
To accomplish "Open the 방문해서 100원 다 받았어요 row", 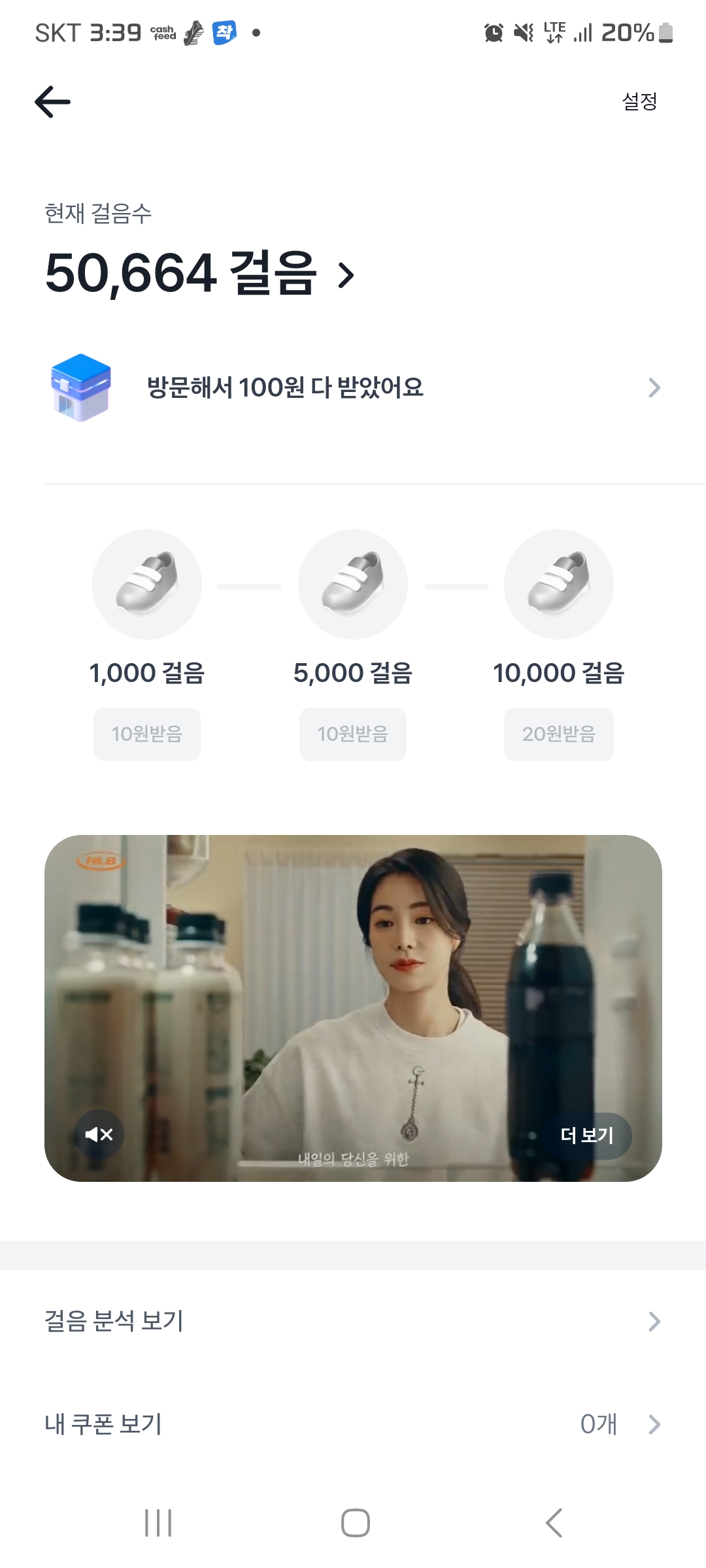I will pos(353,387).
